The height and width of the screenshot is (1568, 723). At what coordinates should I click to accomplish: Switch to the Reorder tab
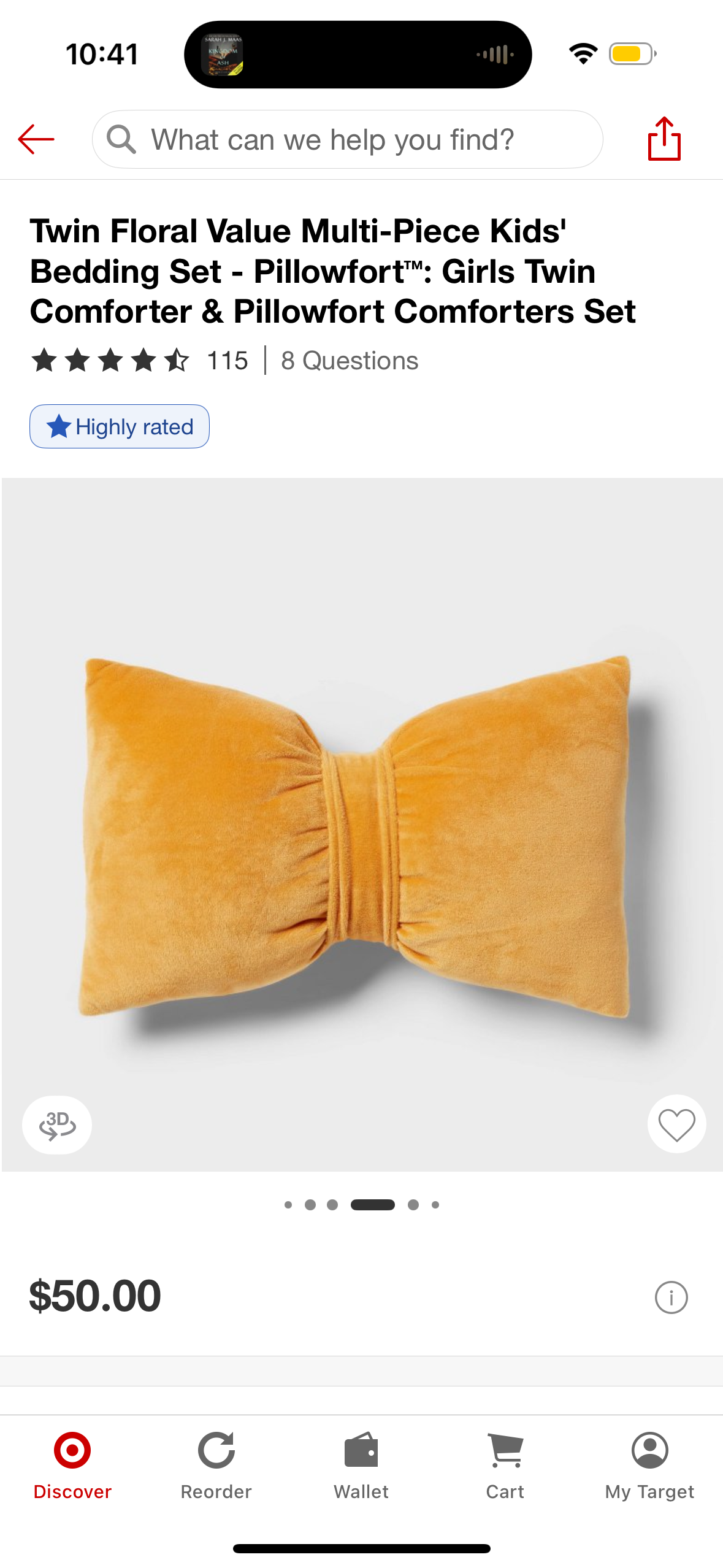point(216,1466)
